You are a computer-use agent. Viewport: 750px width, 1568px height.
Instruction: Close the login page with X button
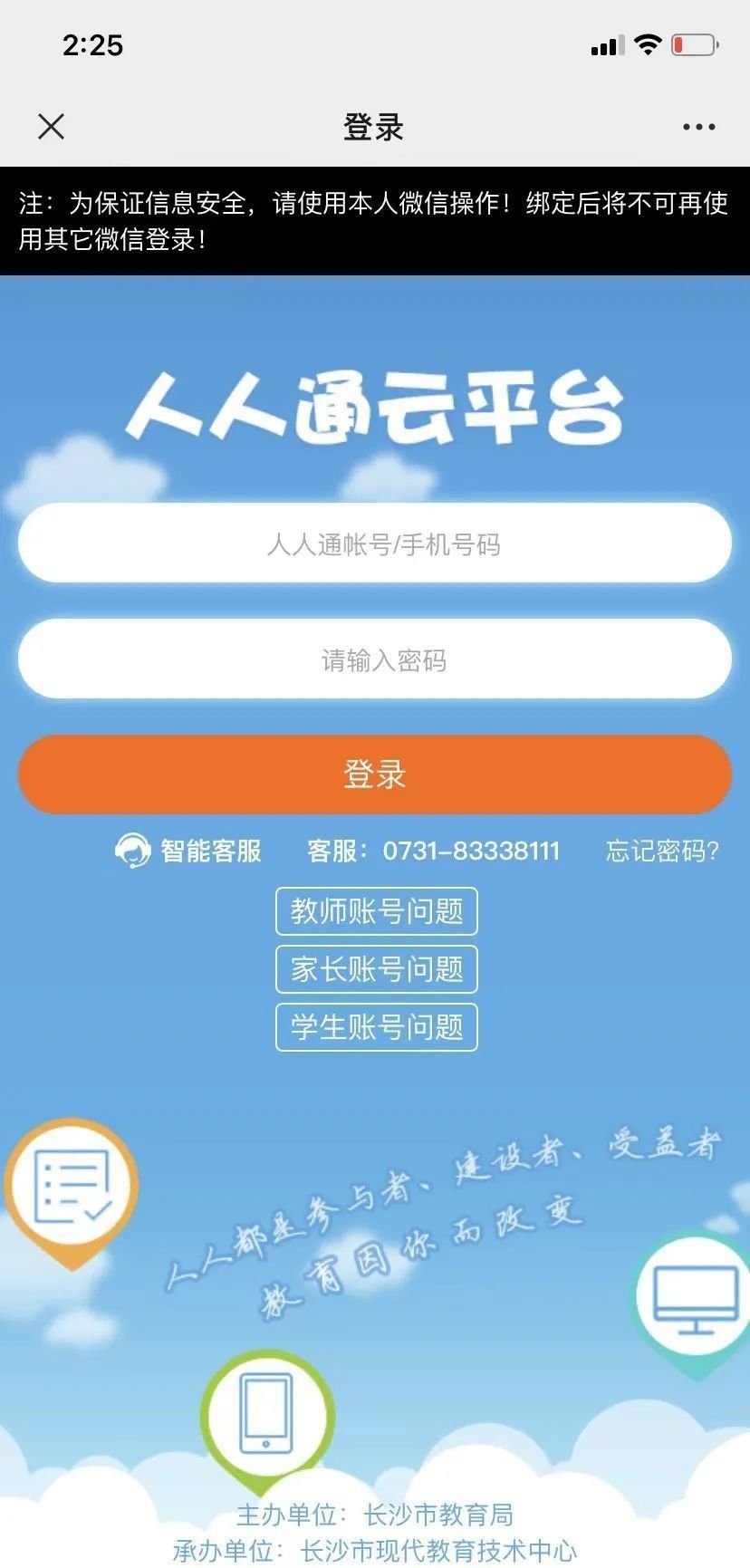click(52, 127)
